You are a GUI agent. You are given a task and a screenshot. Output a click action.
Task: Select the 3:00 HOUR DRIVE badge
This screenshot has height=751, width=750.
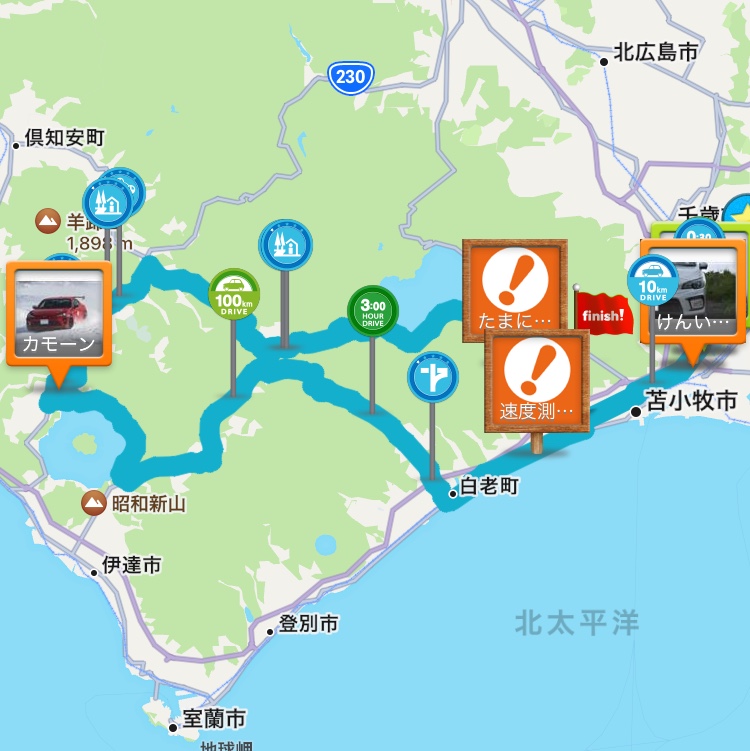point(372,310)
